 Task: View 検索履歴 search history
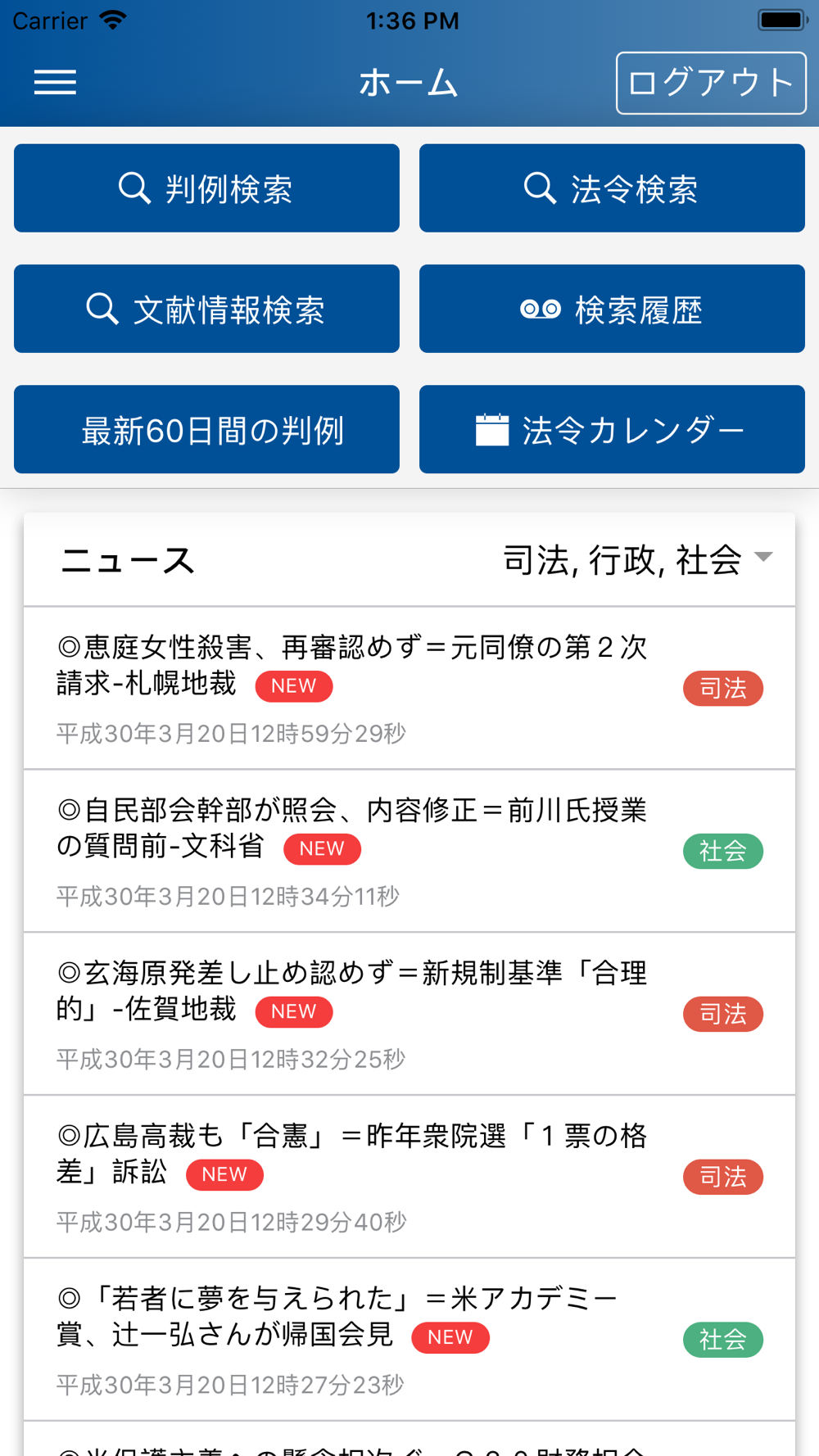[612, 309]
